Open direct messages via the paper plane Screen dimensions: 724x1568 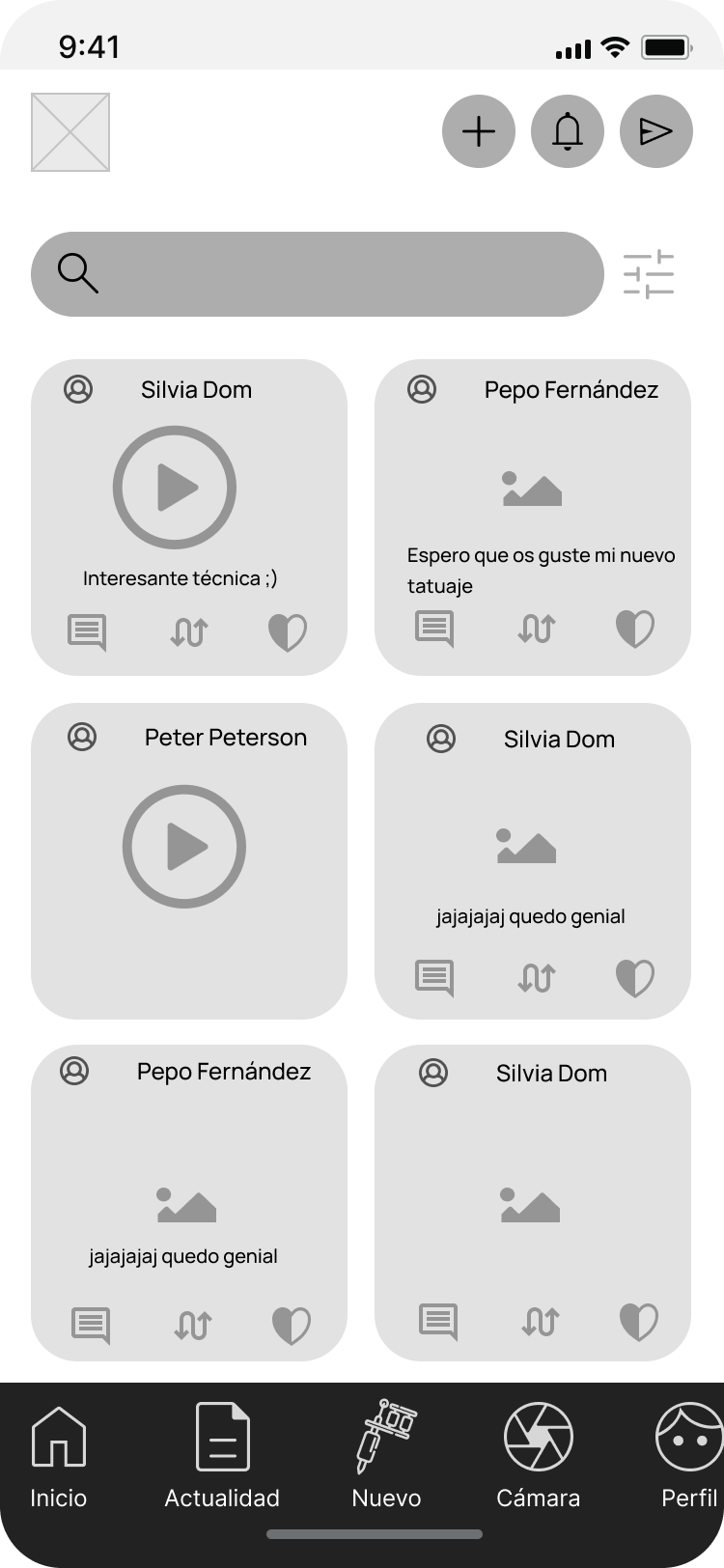656,131
